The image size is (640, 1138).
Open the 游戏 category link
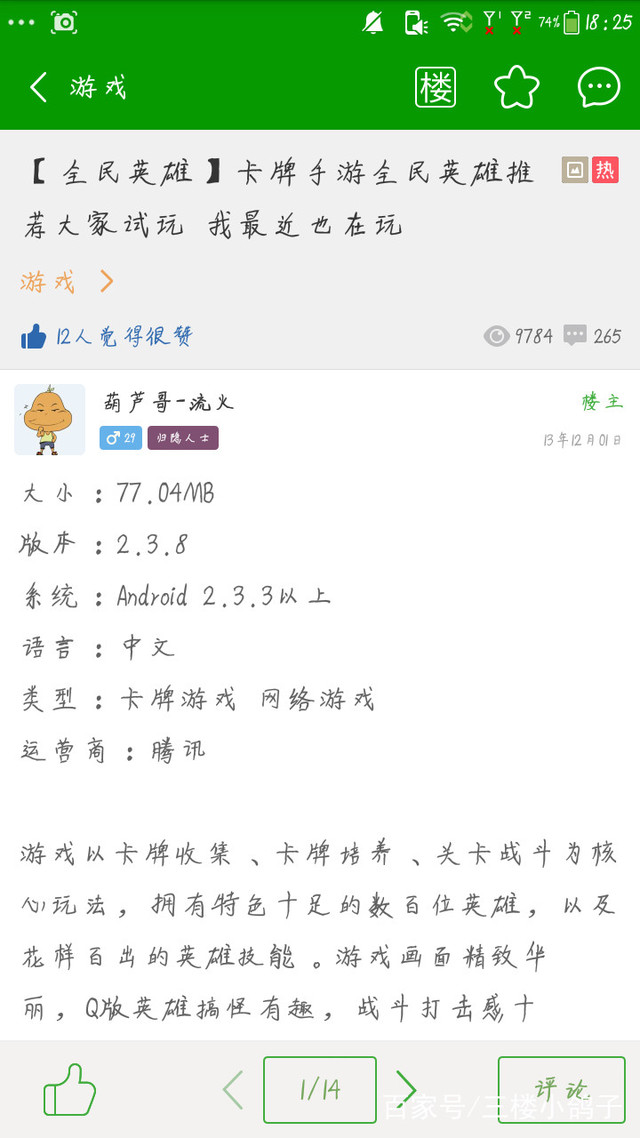(x=67, y=282)
